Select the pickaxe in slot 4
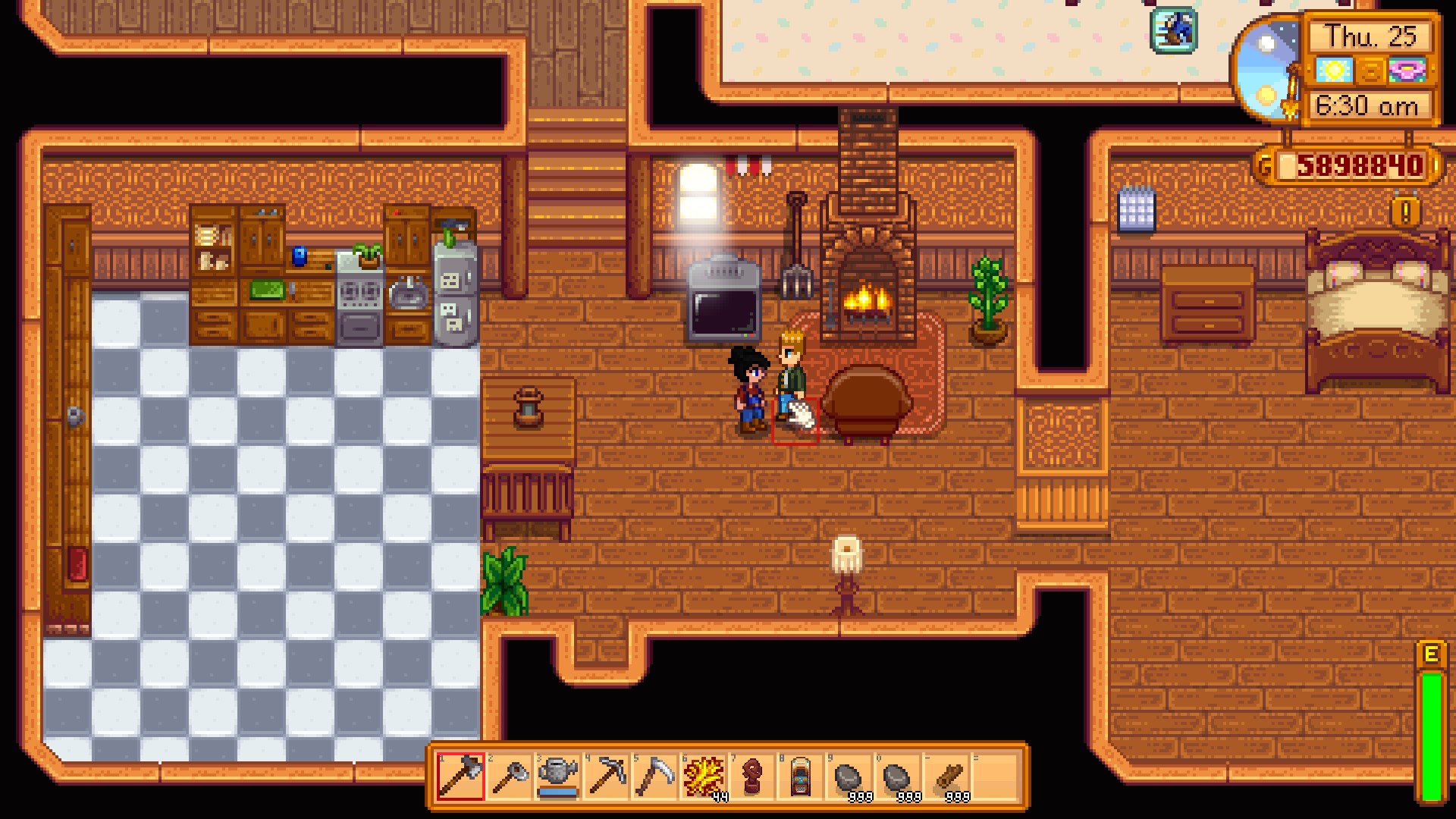Image resolution: width=1456 pixels, height=819 pixels. click(x=606, y=777)
